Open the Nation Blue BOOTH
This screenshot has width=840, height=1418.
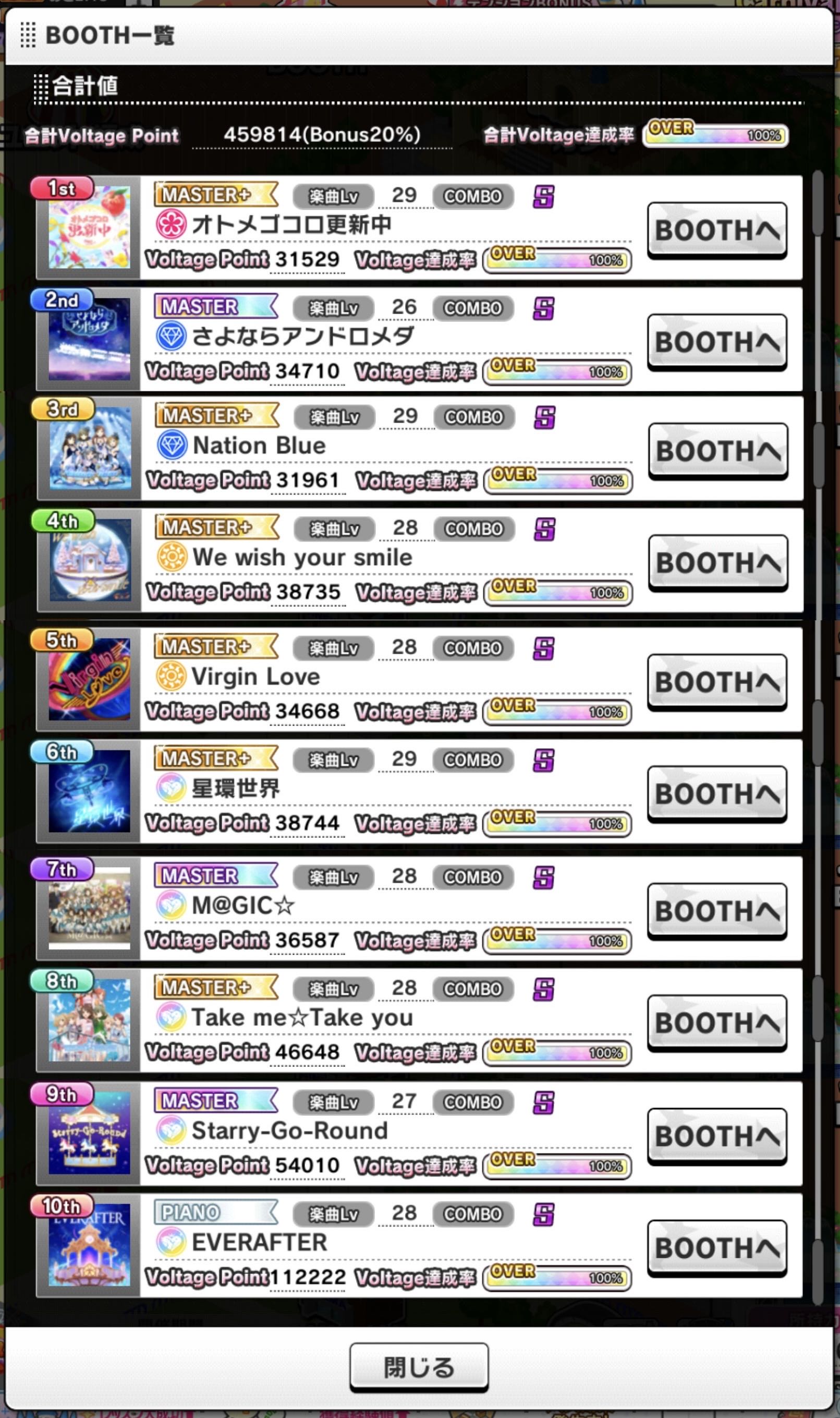coord(718,450)
